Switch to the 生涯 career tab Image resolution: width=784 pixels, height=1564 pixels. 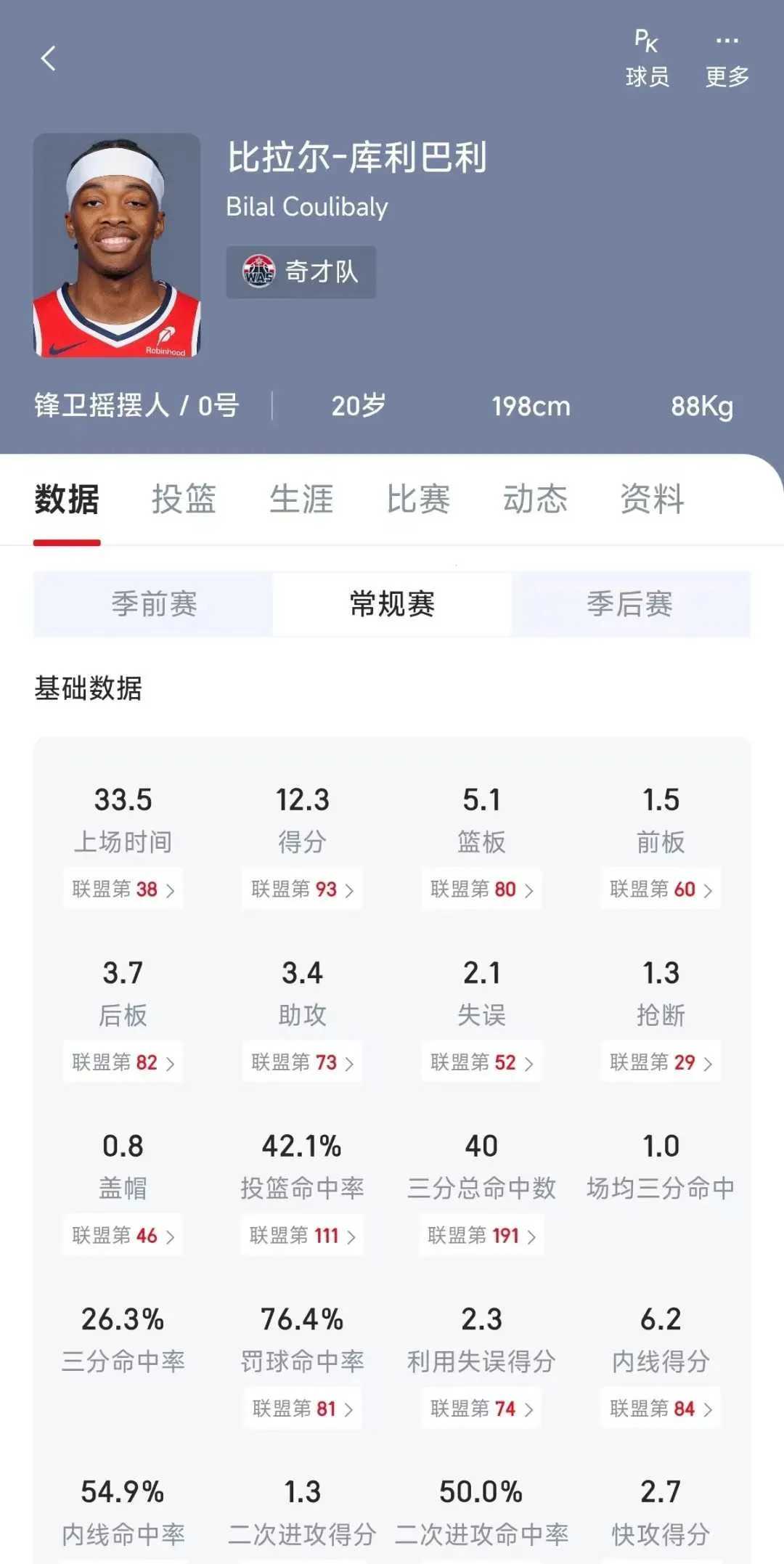coord(302,500)
